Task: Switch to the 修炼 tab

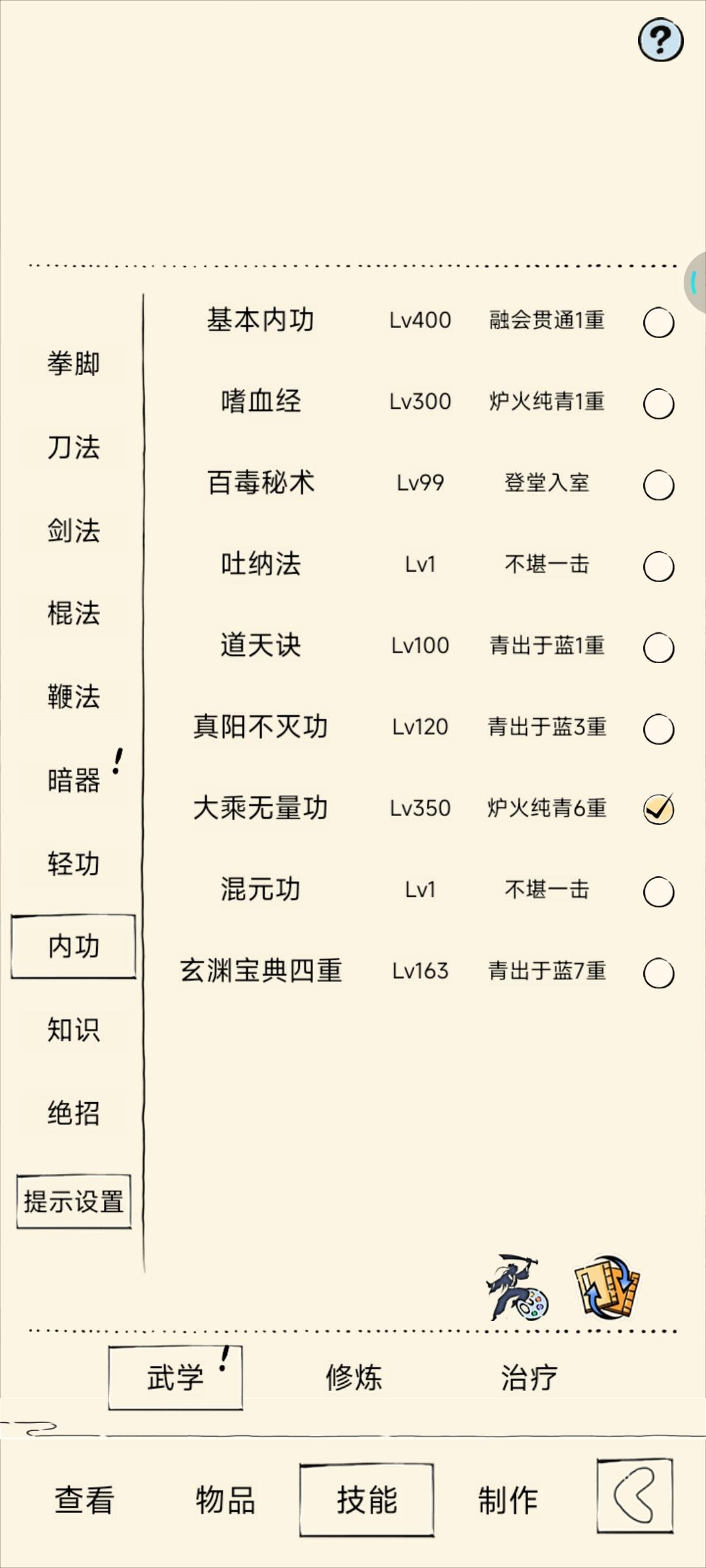Action: [352, 1377]
